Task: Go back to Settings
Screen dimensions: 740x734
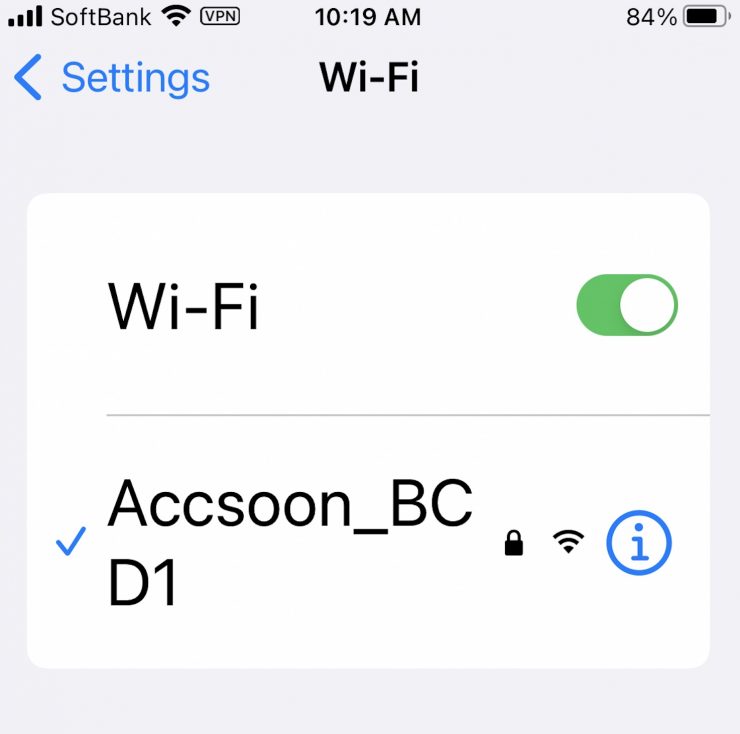Action: pyautogui.click(x=112, y=78)
